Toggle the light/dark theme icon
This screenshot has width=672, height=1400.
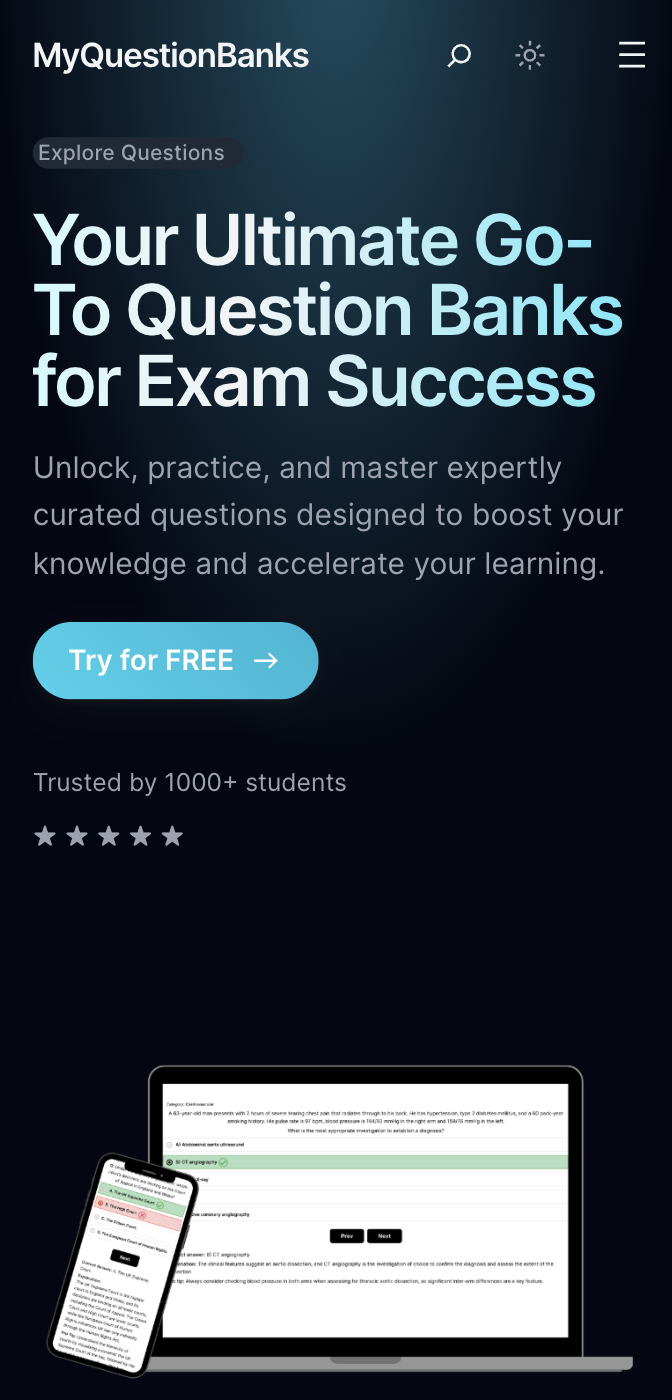530,55
